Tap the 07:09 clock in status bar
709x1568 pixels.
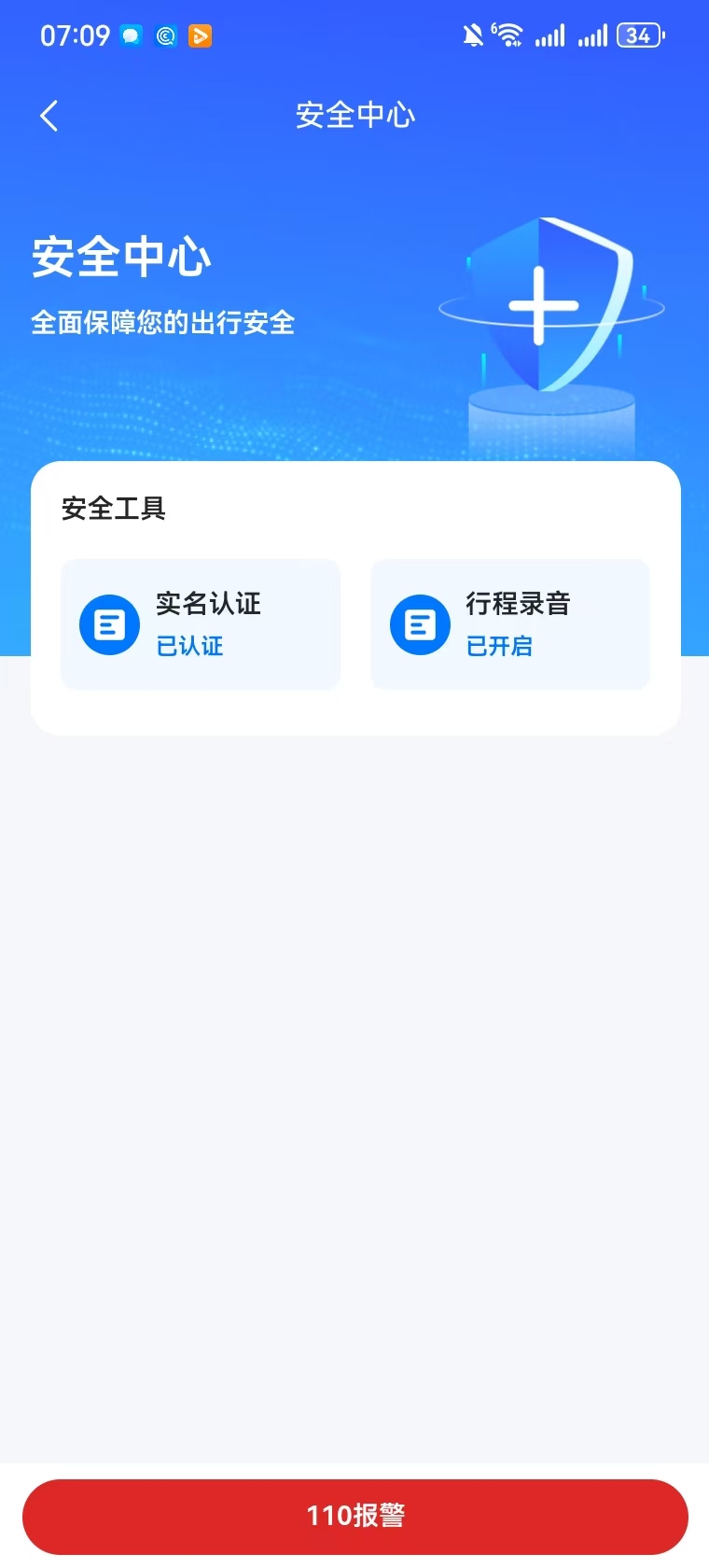76,35
